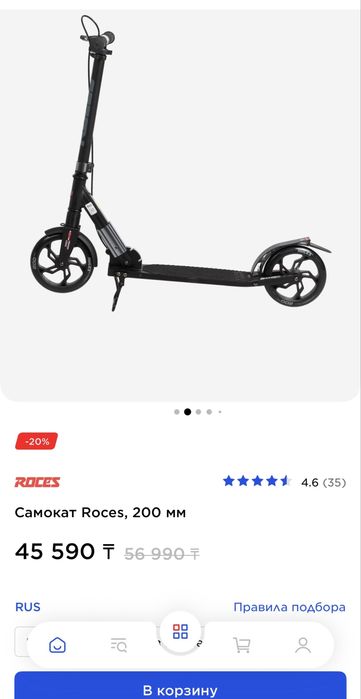The width and height of the screenshot is (361, 699).
Task: Open the catalog search tab
Action: pyautogui.click(x=119, y=645)
